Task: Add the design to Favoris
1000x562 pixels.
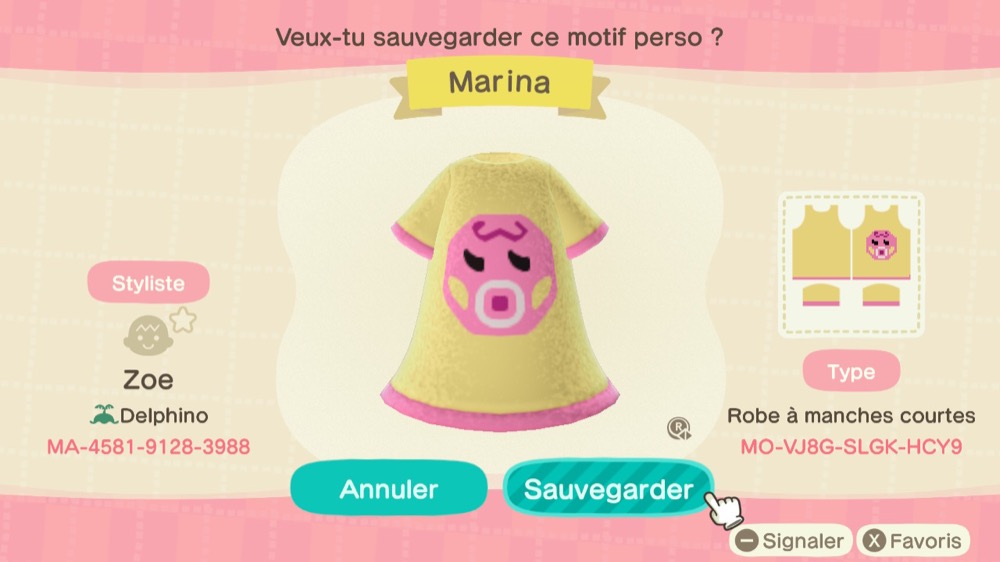Action: tap(914, 541)
